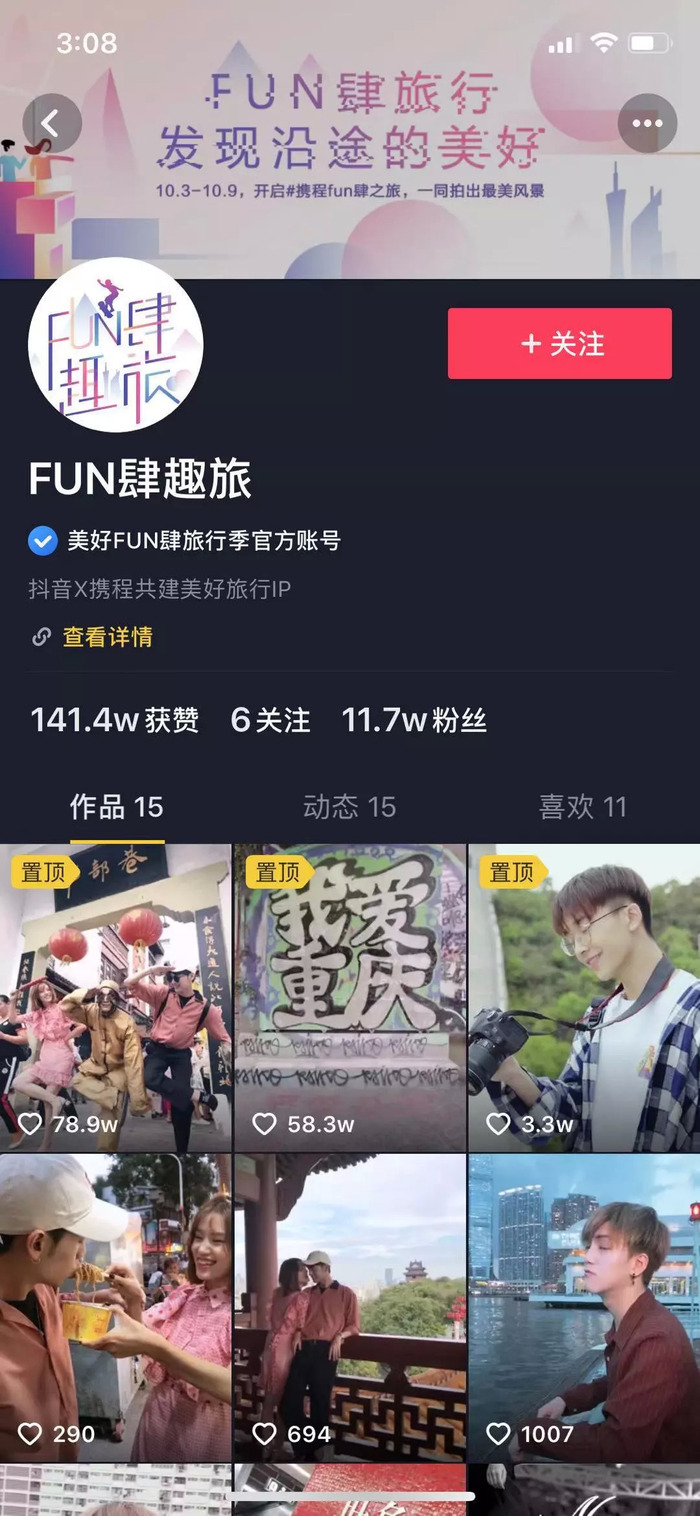The width and height of the screenshot is (700, 1516).
Task: Switch to the 喜欢 11 tab
Action: [582, 807]
